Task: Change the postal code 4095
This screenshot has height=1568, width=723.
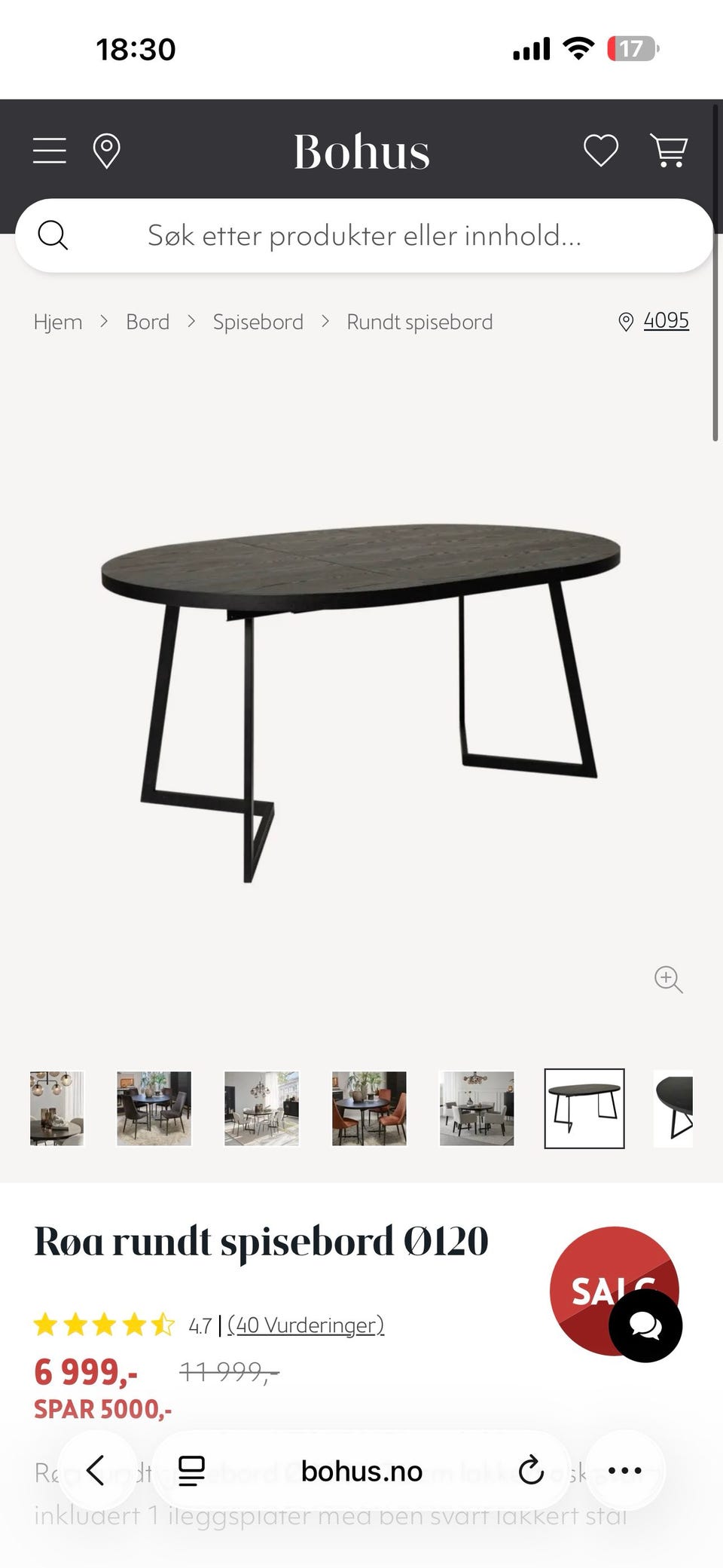Action: [665, 321]
